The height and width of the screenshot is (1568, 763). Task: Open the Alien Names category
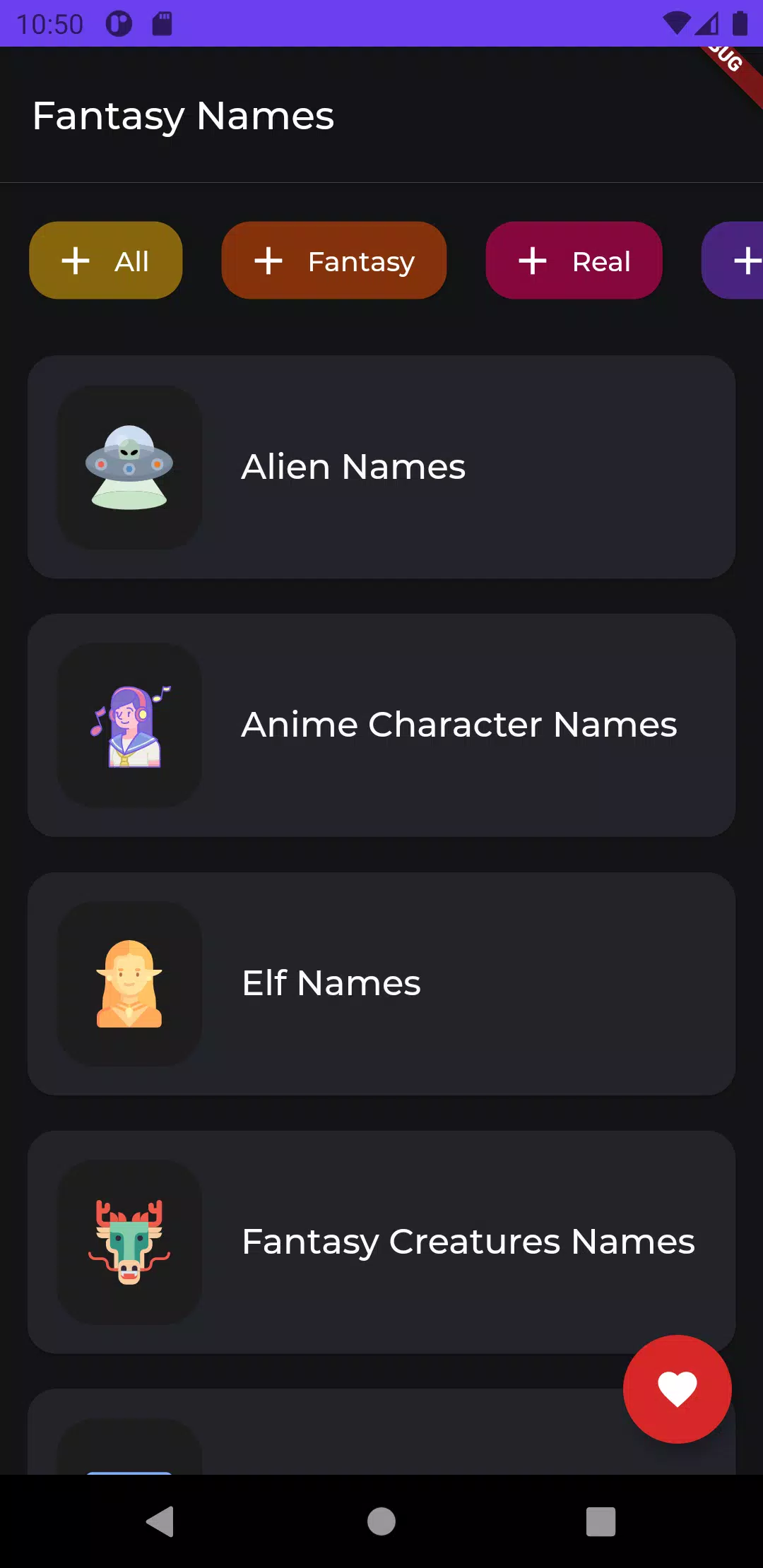[x=381, y=465]
